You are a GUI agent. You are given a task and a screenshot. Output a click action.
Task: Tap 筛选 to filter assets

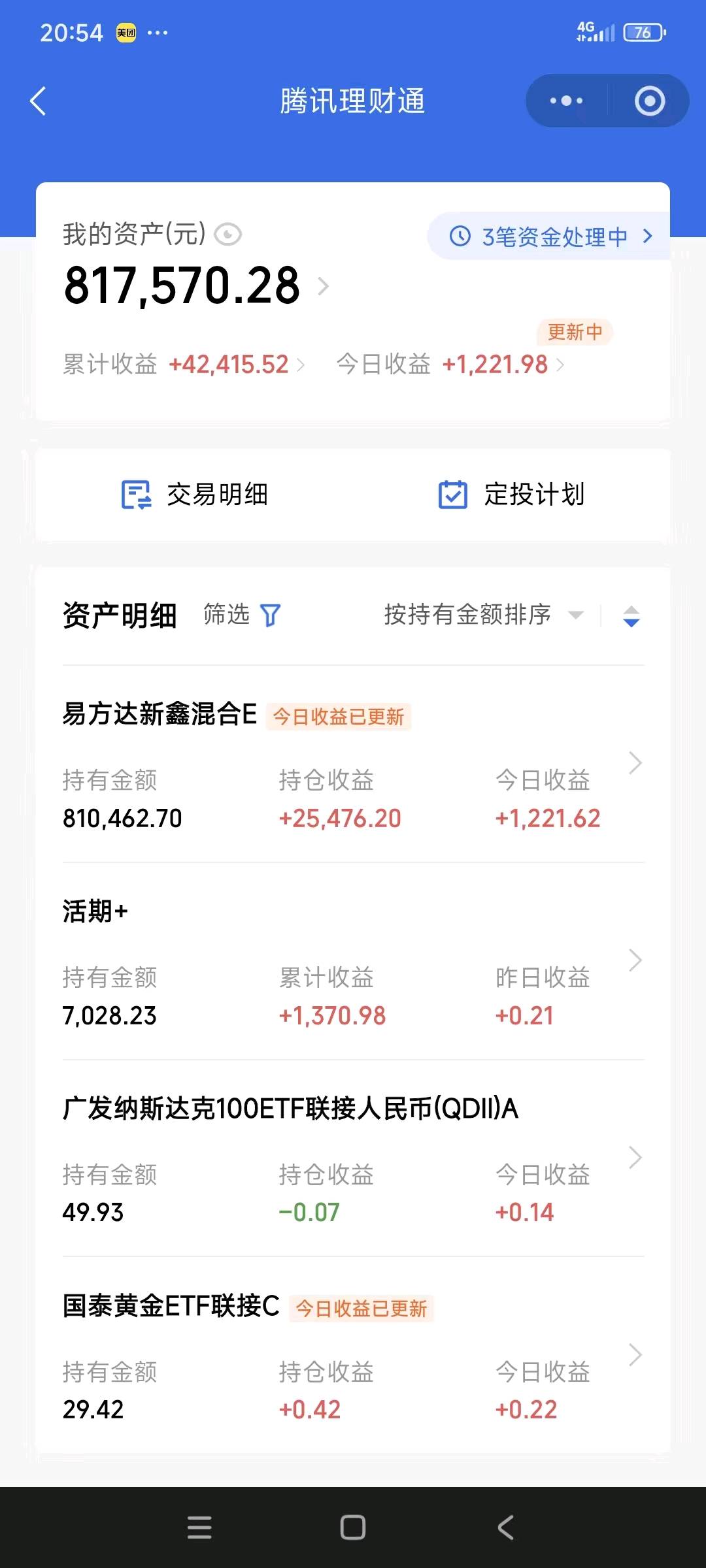[241, 615]
